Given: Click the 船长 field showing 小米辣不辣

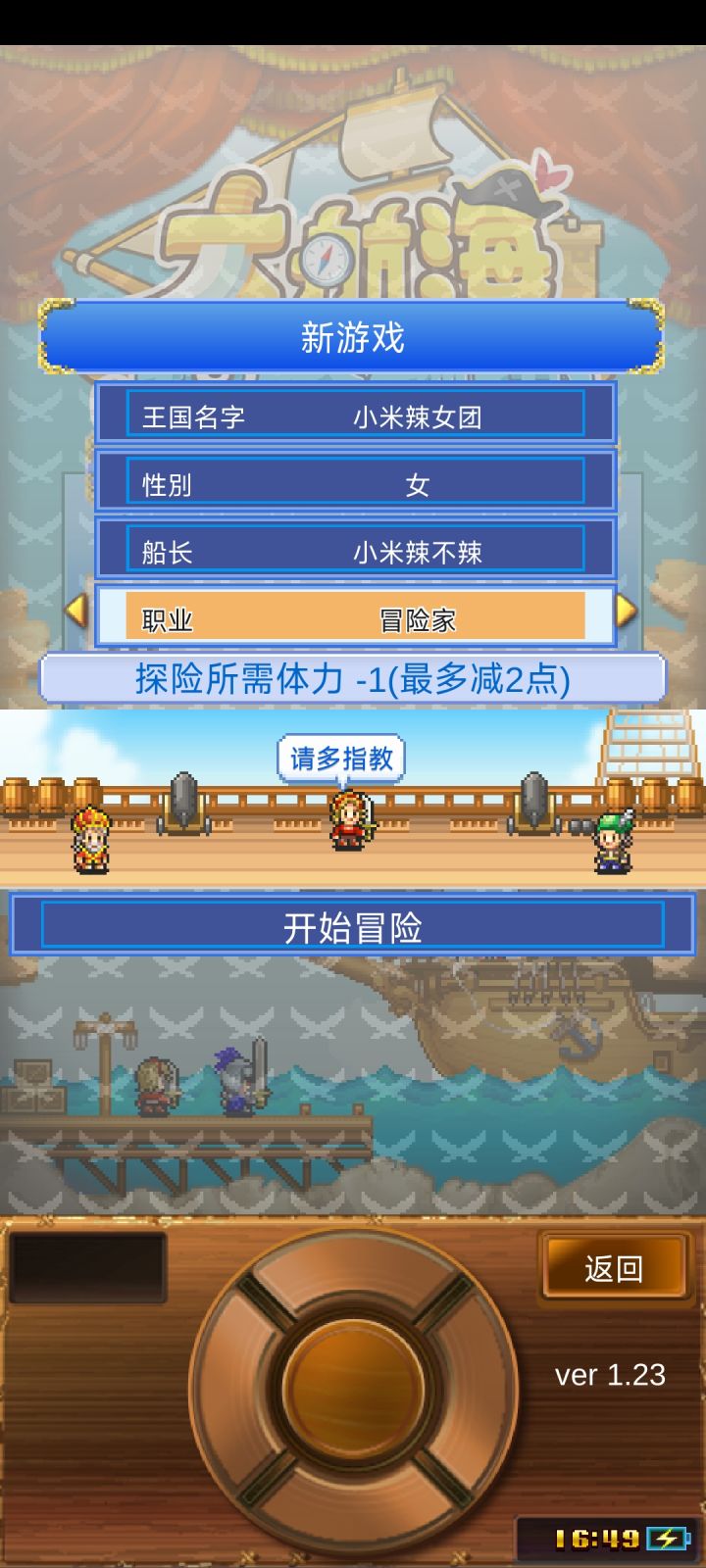Looking at the screenshot, I should (353, 550).
